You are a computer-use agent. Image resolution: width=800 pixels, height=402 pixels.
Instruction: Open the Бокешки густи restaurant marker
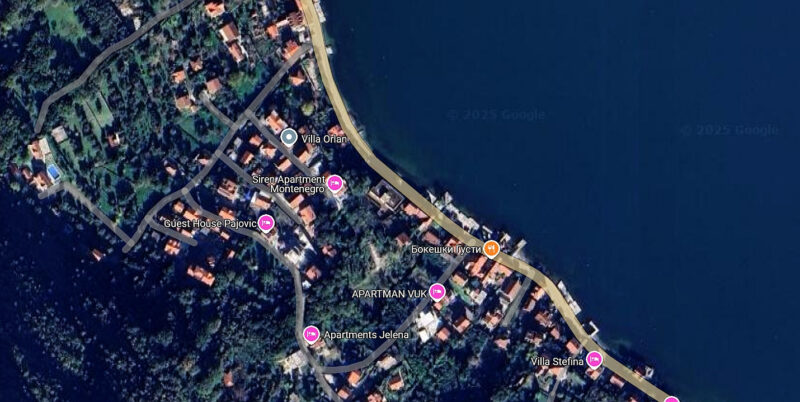click(491, 248)
